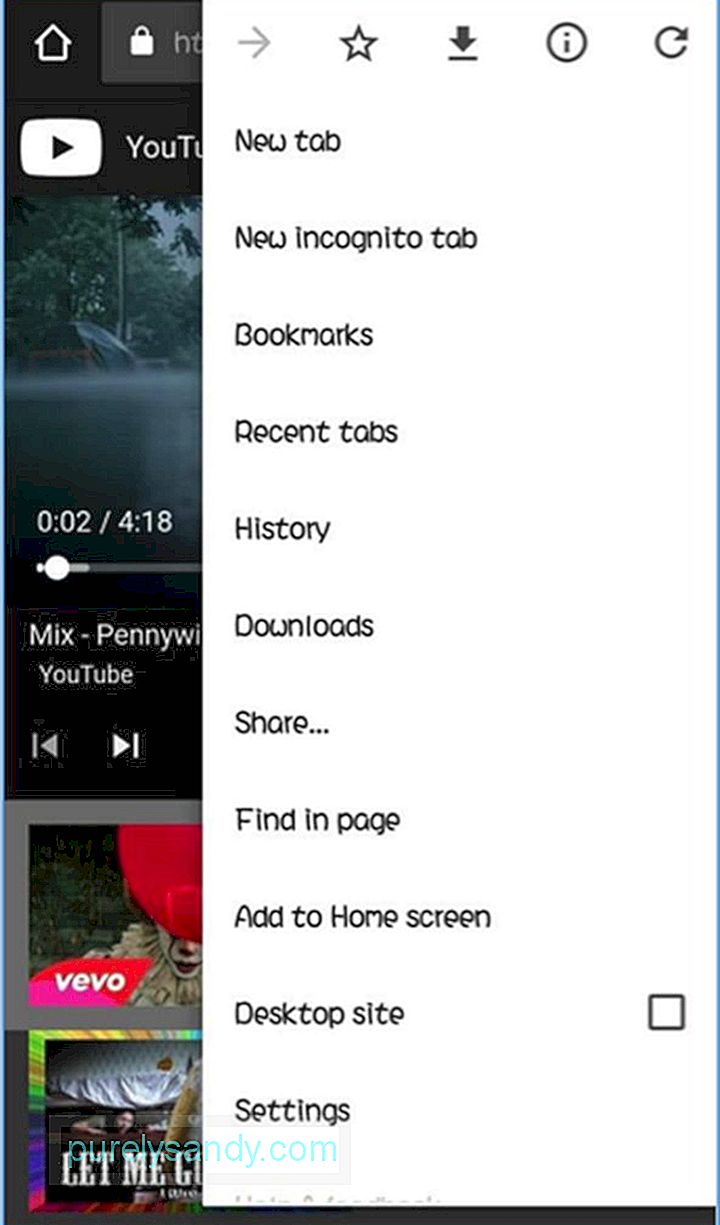Open browsing History

tap(282, 529)
